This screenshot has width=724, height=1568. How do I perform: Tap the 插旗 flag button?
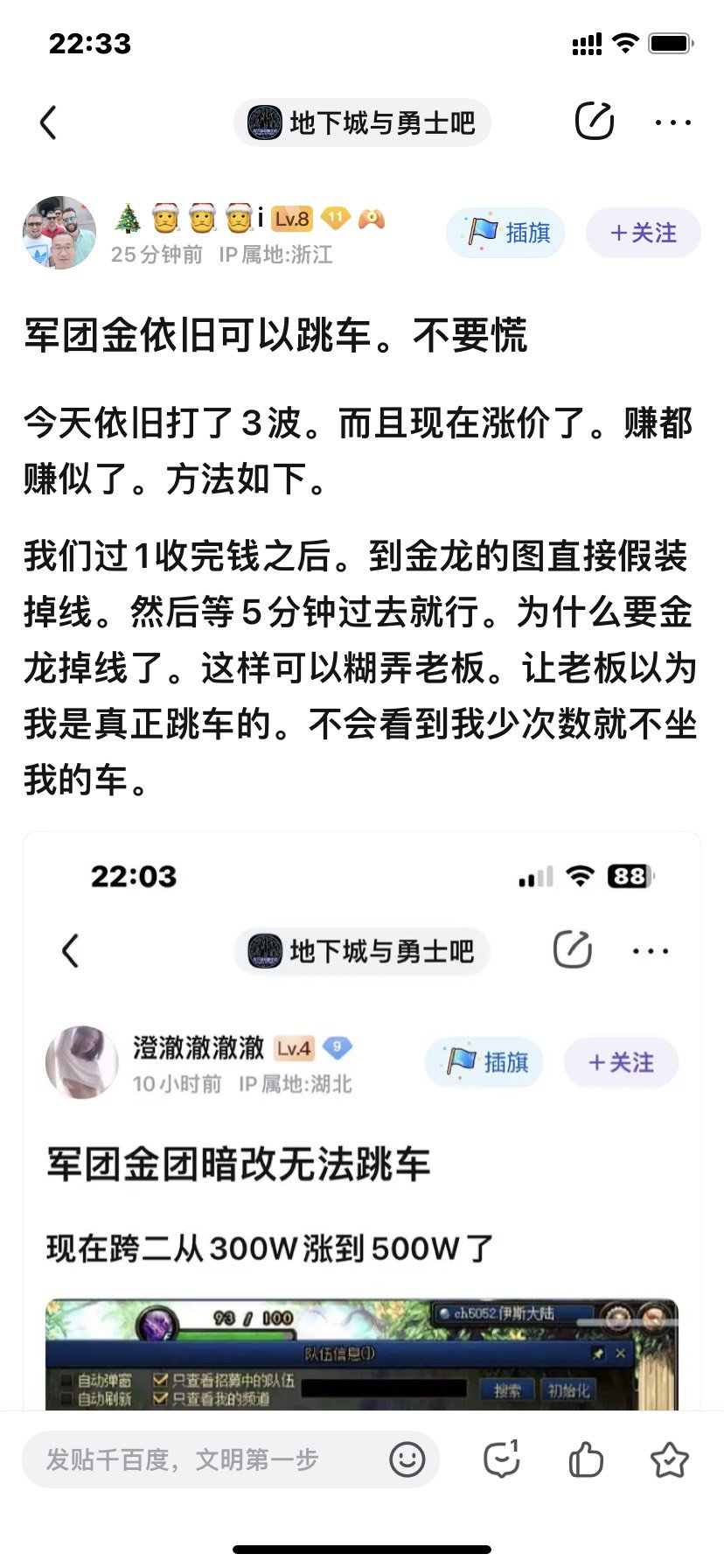[x=505, y=233]
